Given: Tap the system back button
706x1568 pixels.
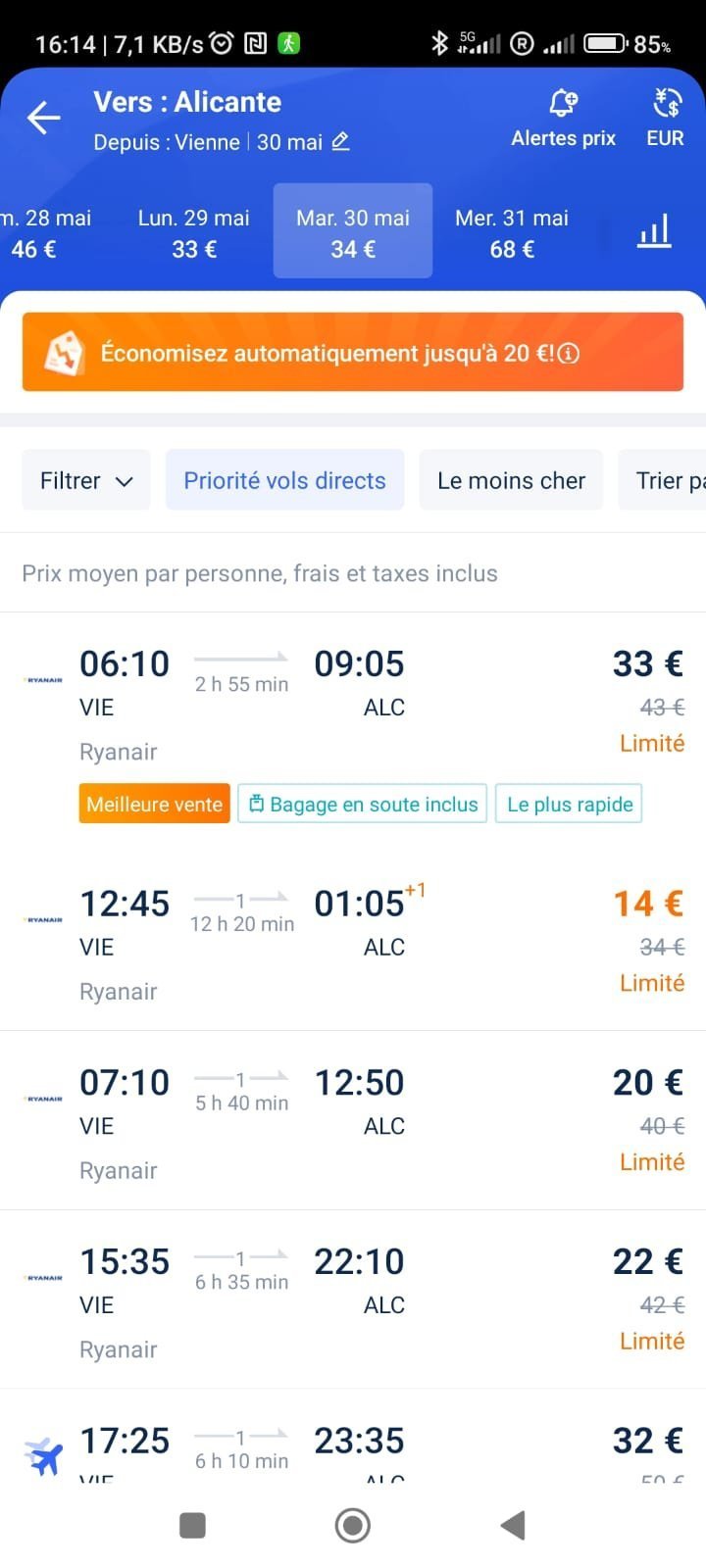Looking at the screenshot, I should tap(513, 1525).
